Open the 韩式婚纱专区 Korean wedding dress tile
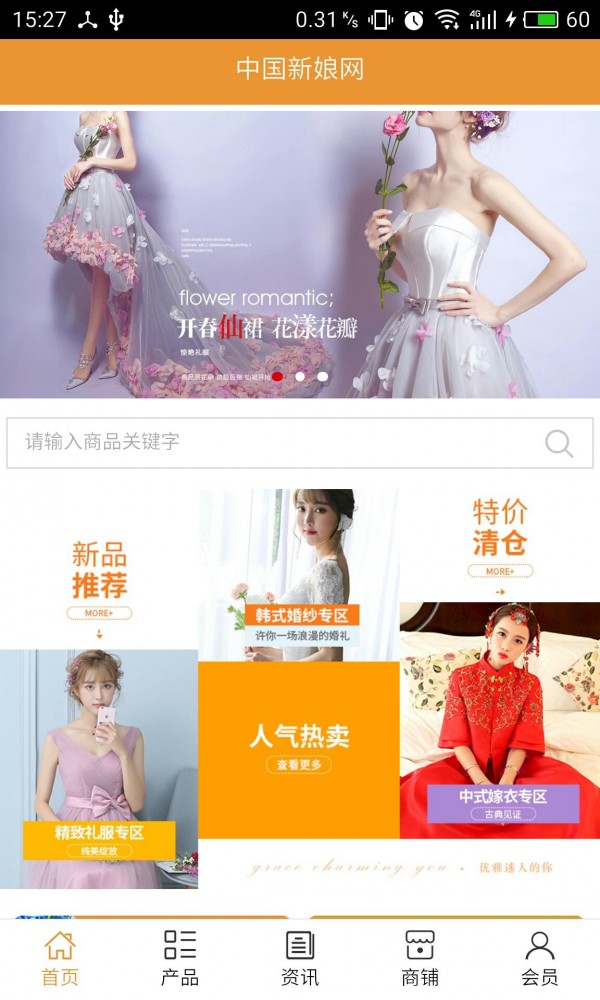 [x=299, y=575]
